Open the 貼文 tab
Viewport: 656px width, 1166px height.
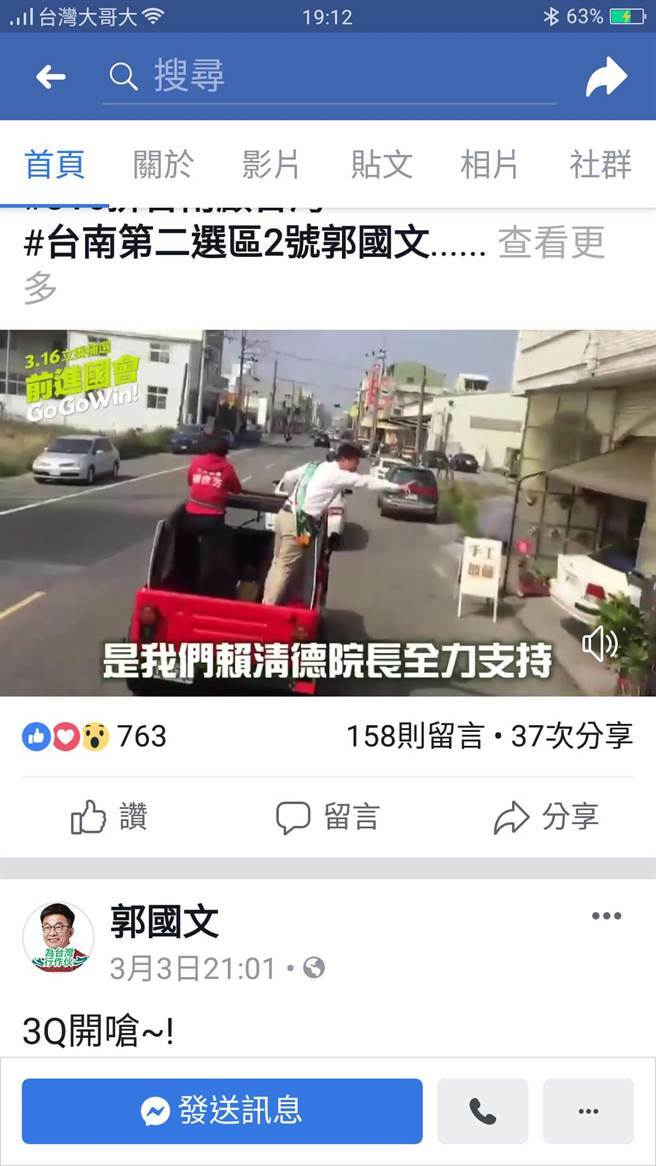381,165
